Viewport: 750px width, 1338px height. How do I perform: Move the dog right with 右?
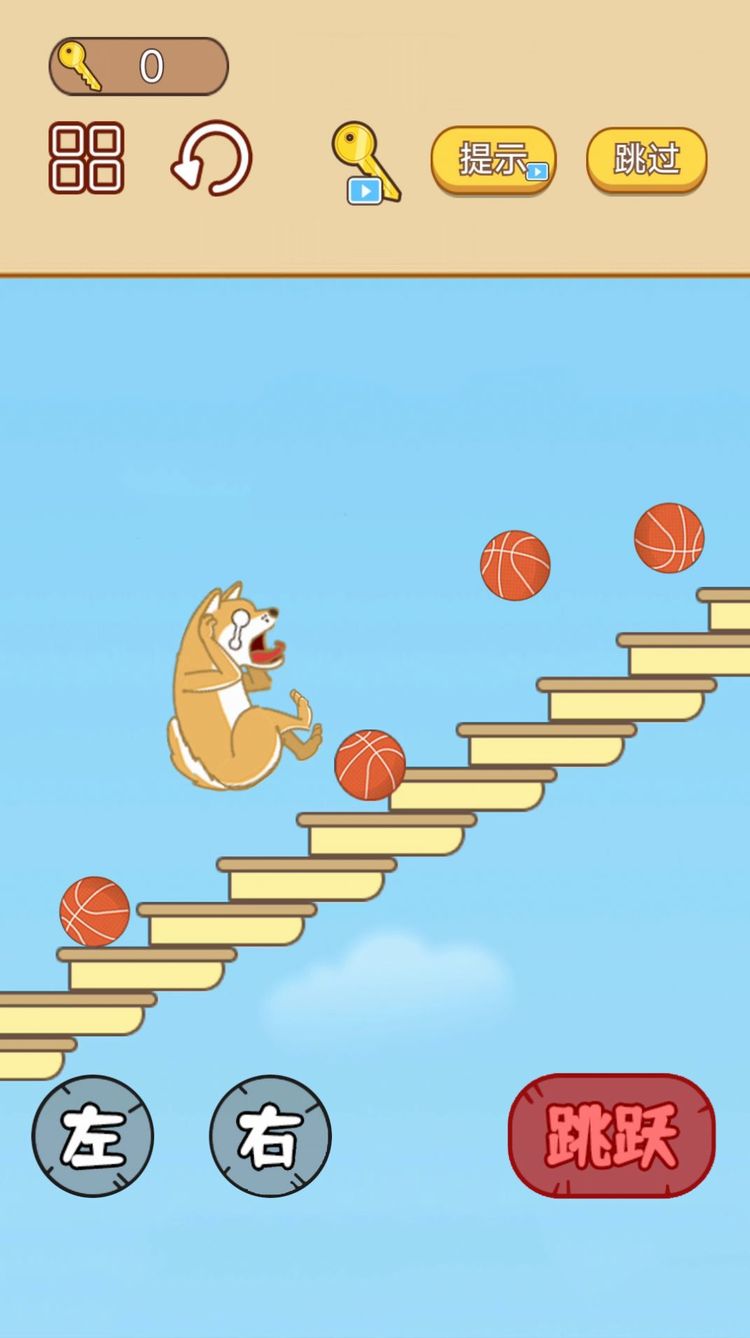click(270, 1136)
